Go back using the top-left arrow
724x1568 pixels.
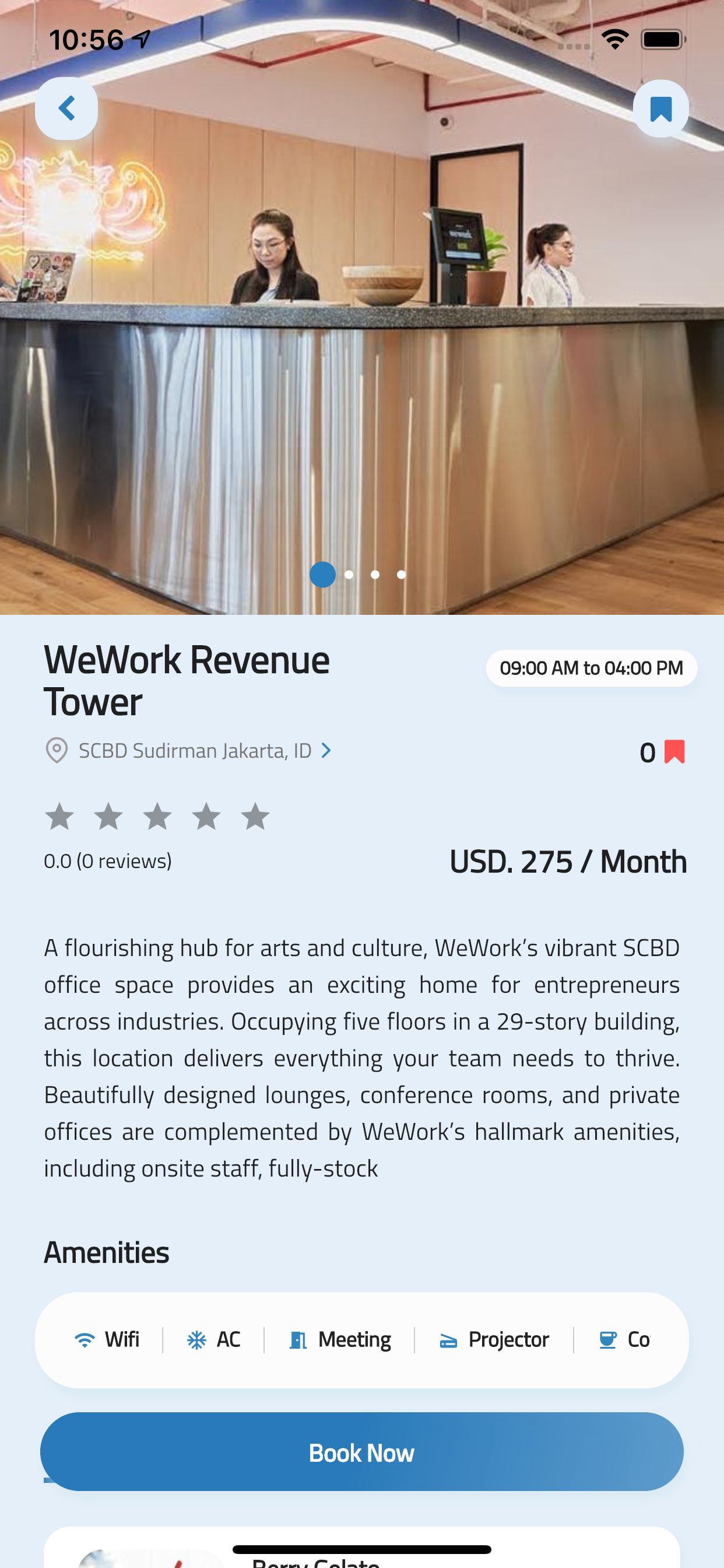66,108
